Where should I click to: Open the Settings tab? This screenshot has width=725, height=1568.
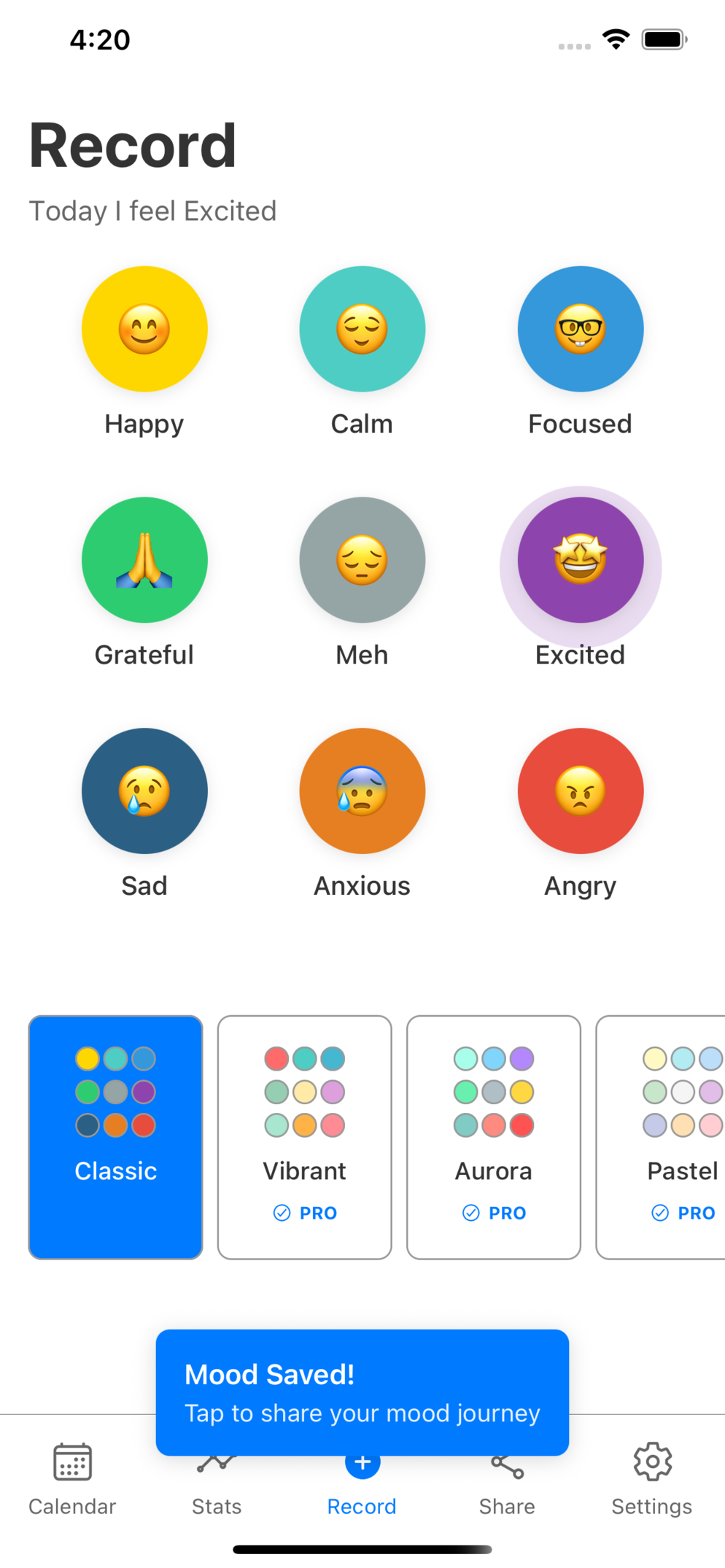tap(651, 1479)
